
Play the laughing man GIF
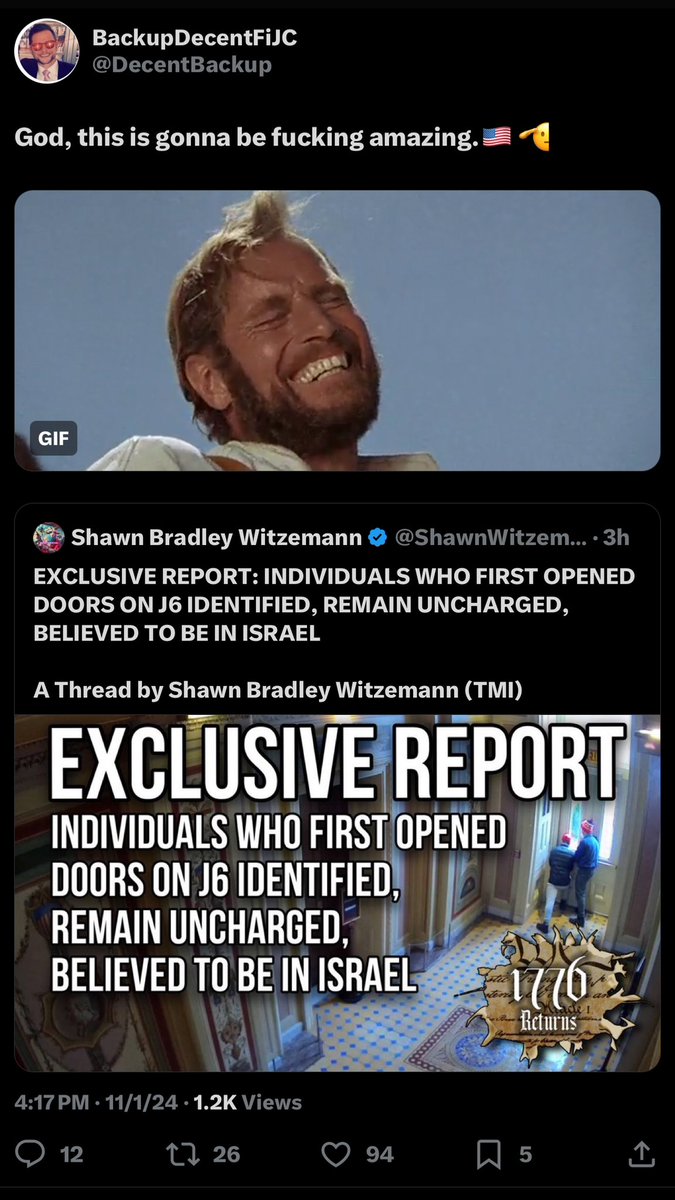[337, 330]
